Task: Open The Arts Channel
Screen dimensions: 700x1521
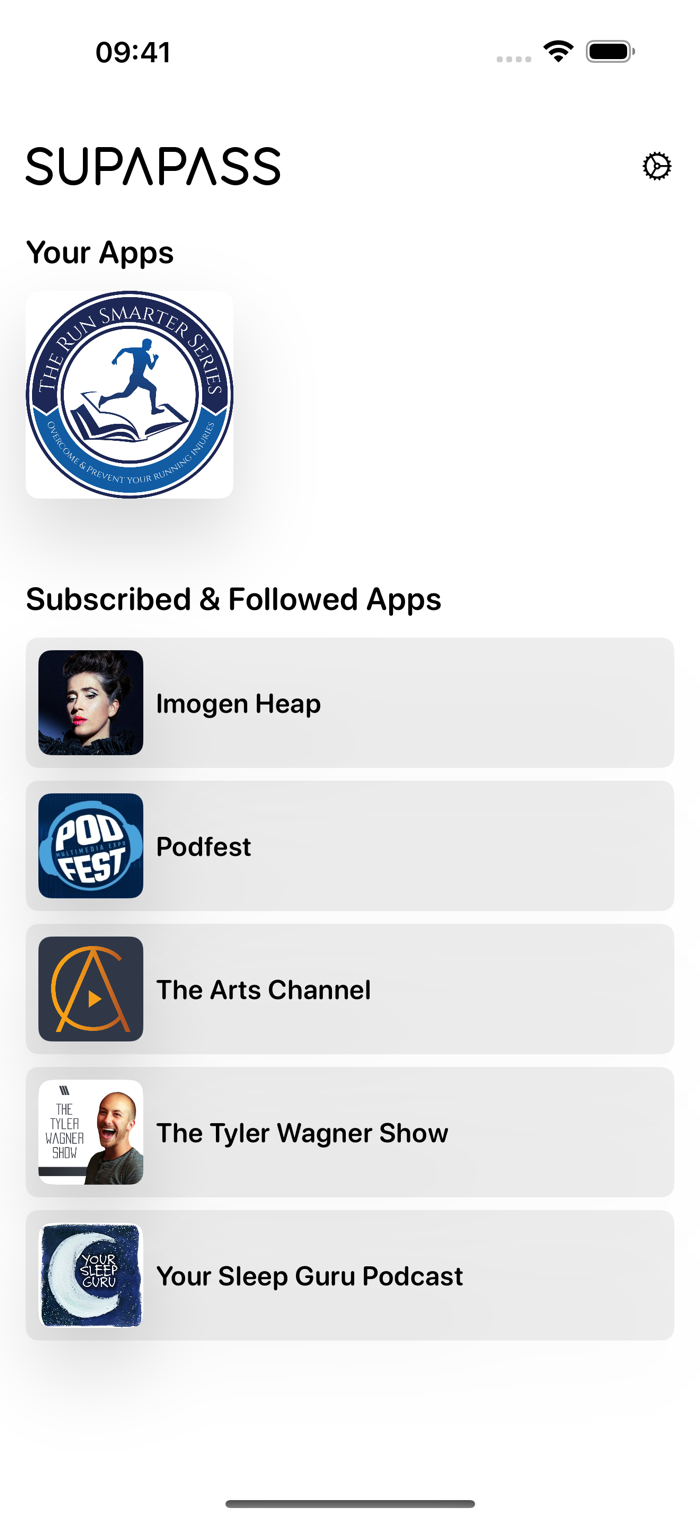Action: (350, 989)
